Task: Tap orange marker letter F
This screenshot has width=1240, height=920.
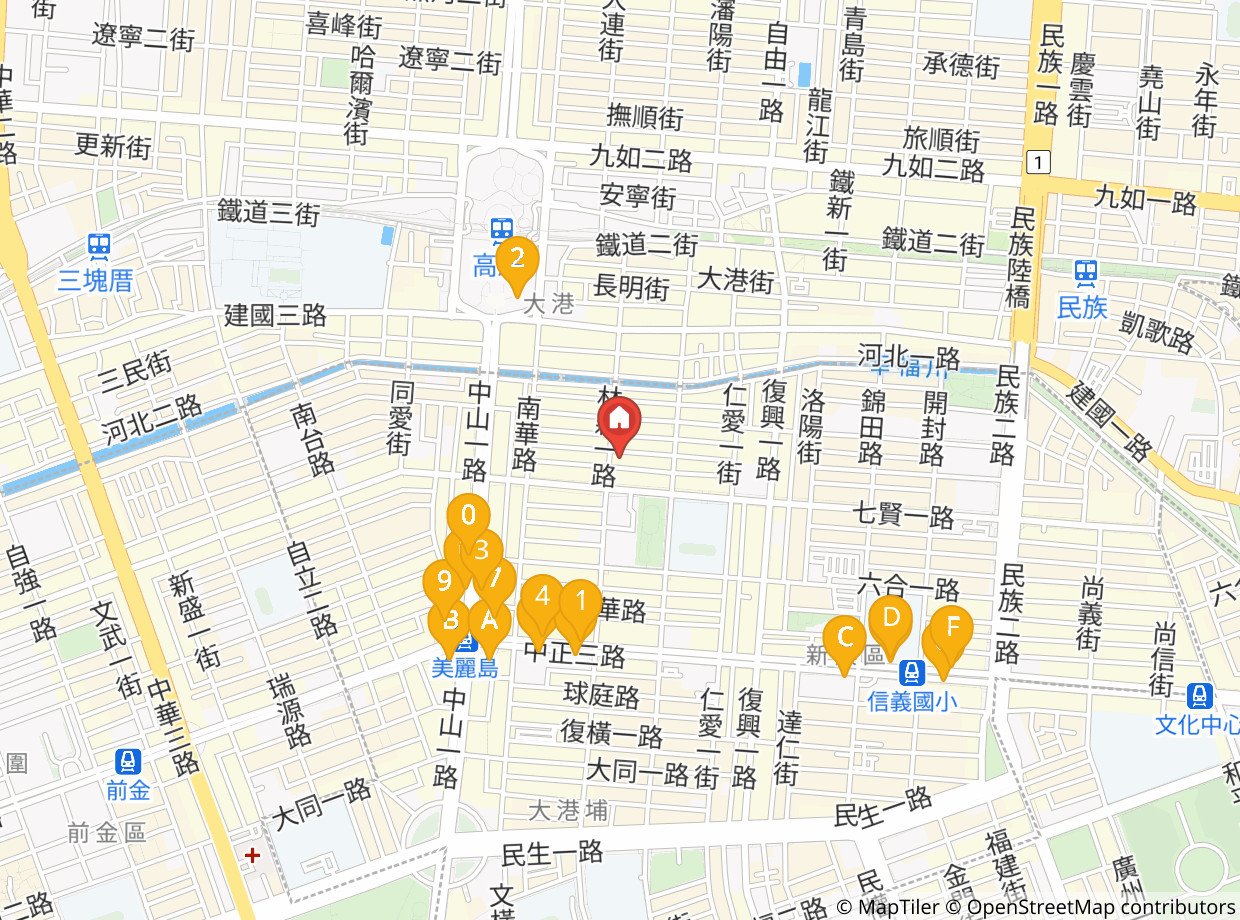Action: point(952,627)
